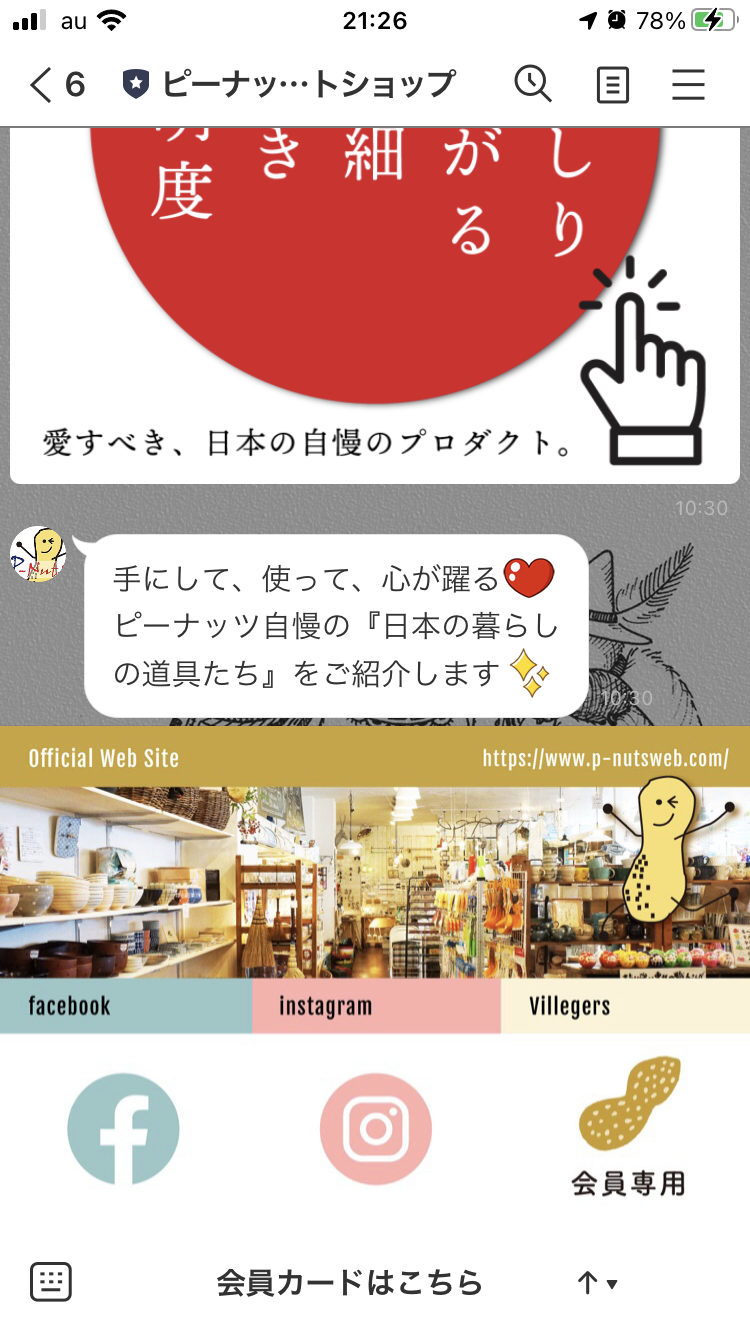The image size is (750, 1334).
Task: Open the chat search icon
Action: pyautogui.click(x=533, y=84)
